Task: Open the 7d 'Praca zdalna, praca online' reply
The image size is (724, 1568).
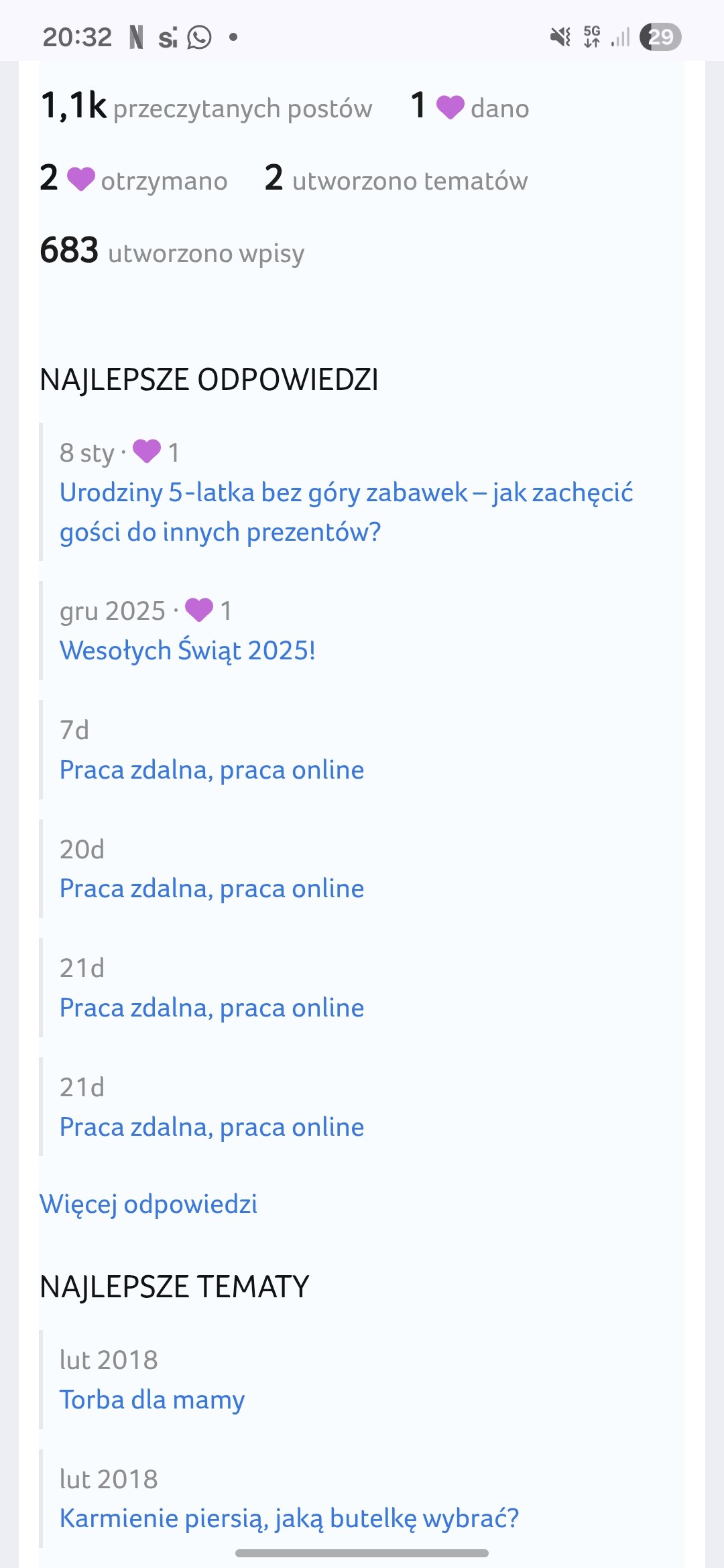Action: tap(212, 770)
